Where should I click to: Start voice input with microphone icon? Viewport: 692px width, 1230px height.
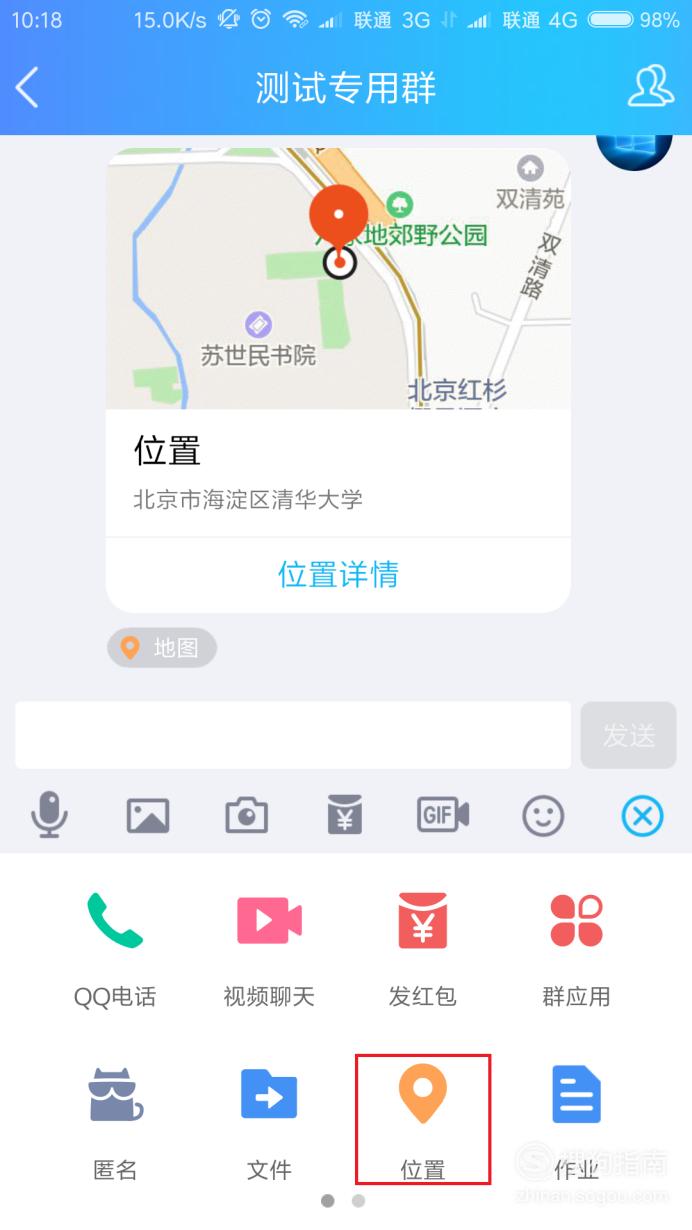[x=49, y=815]
